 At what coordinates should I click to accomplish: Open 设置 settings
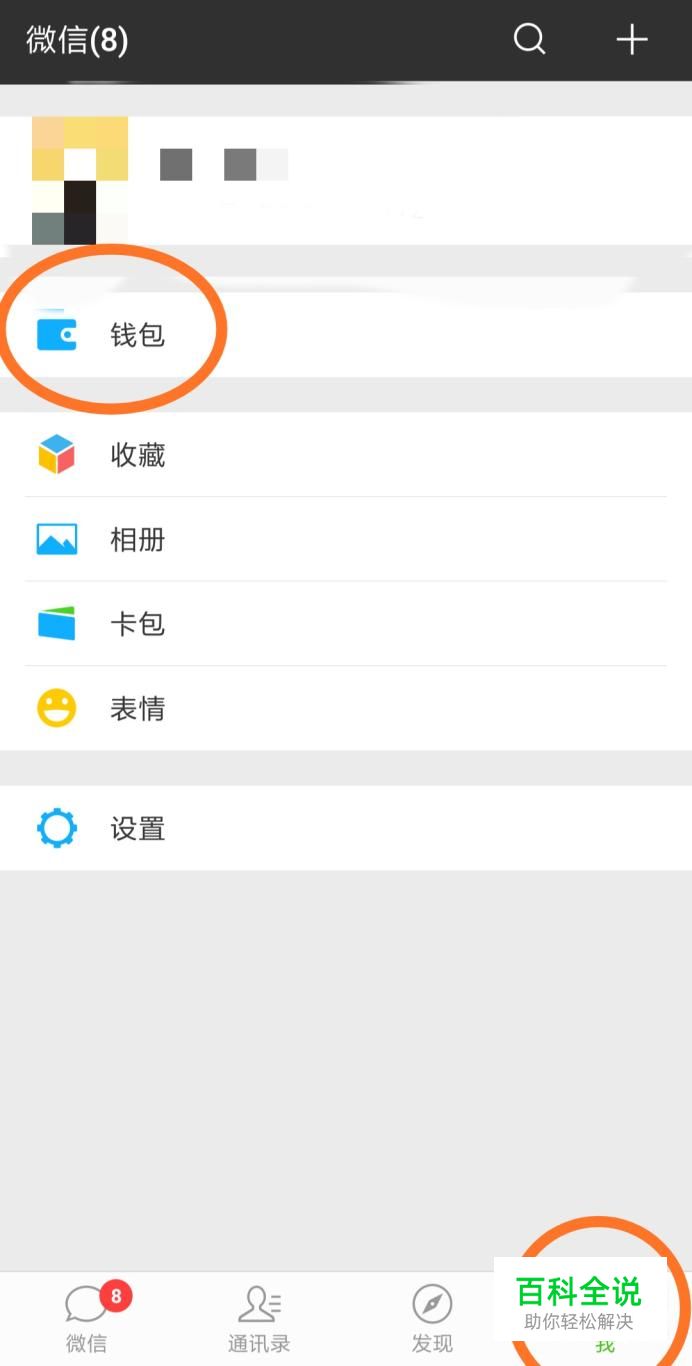(137, 829)
